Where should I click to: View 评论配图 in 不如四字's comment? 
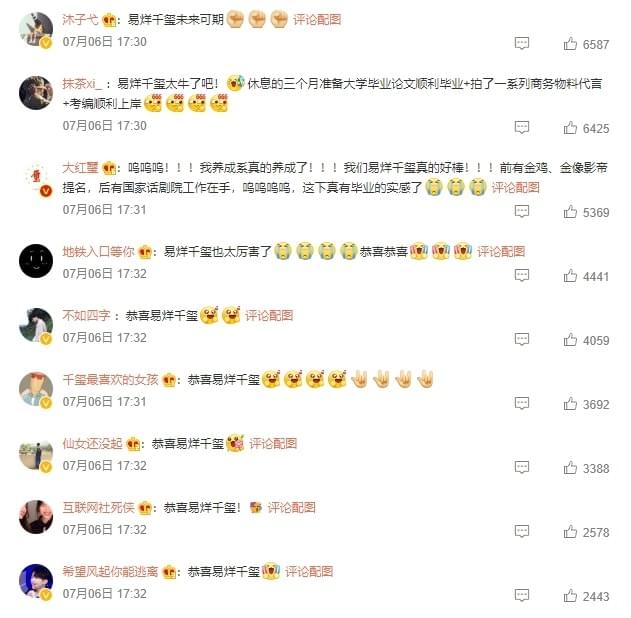tap(269, 315)
